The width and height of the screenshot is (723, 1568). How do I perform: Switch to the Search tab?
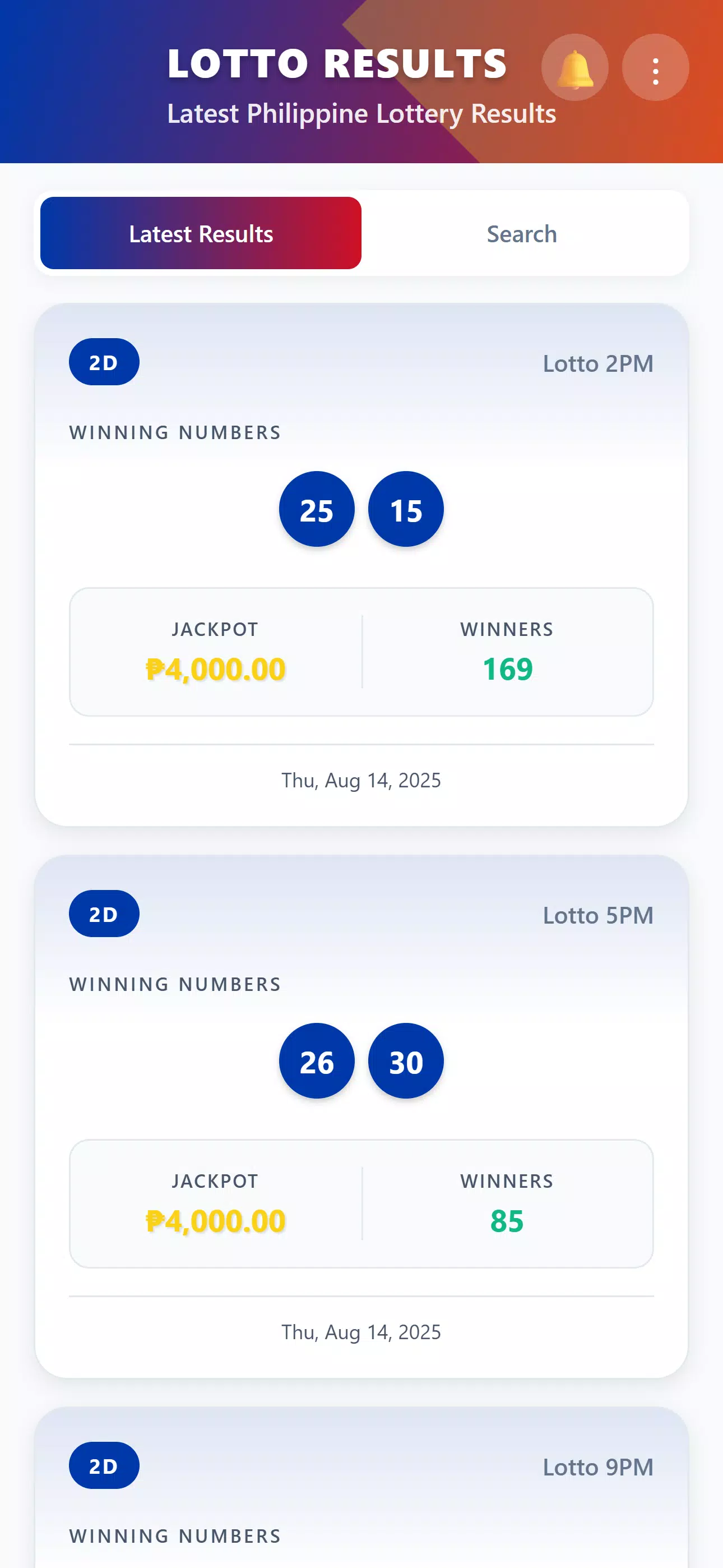[x=522, y=233]
